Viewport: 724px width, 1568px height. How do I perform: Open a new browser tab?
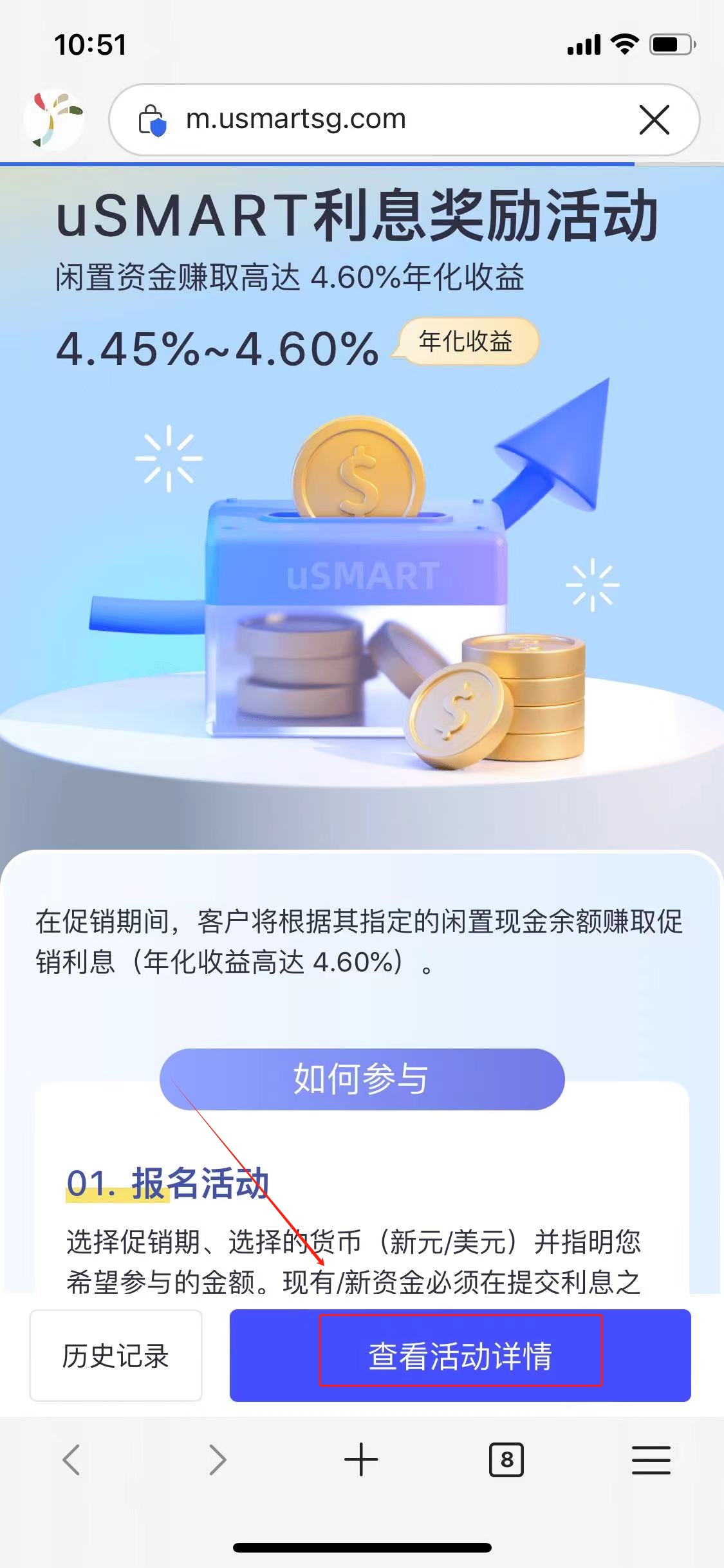click(x=361, y=1460)
